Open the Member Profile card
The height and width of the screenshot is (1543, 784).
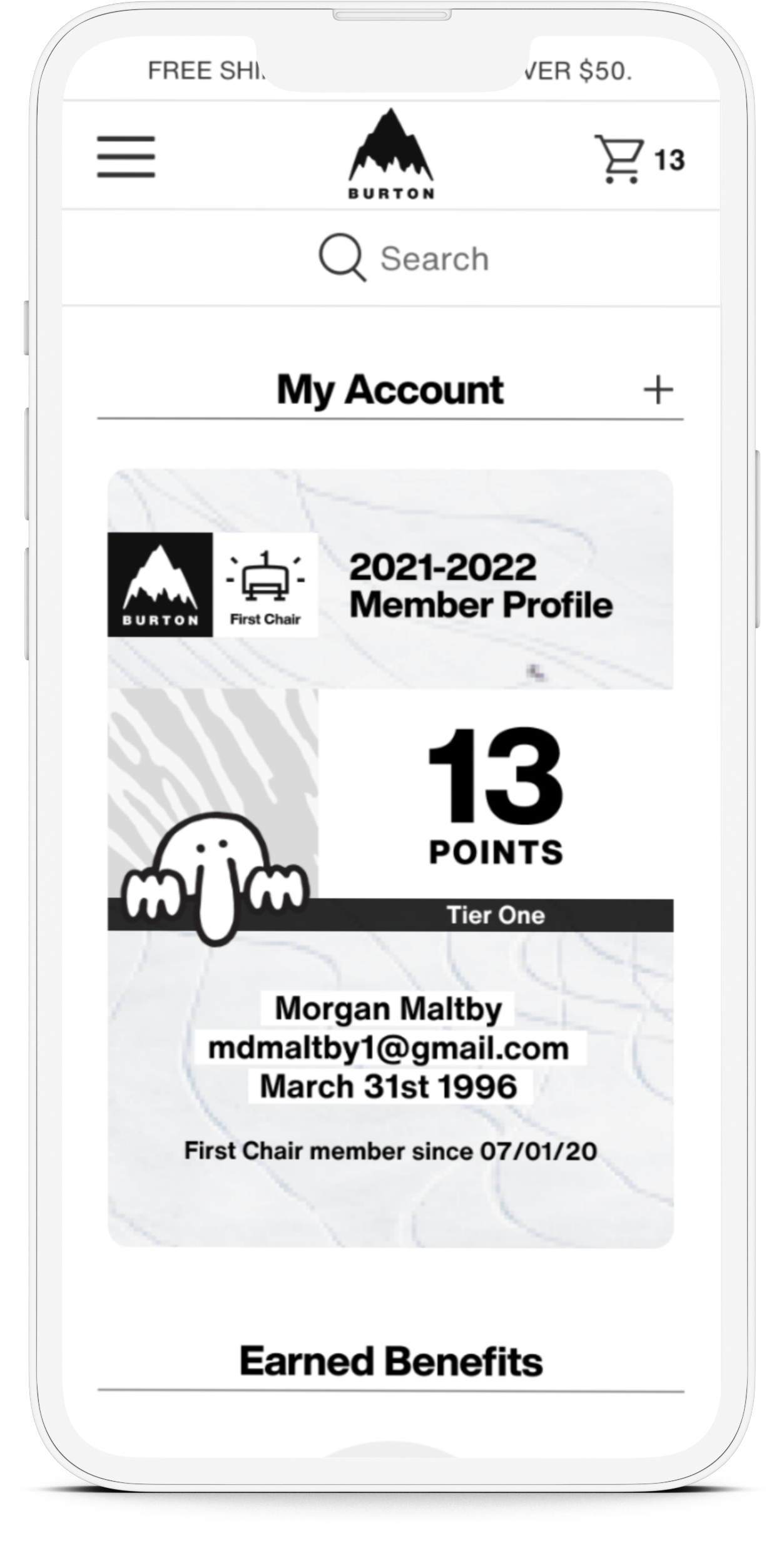pos(390,858)
